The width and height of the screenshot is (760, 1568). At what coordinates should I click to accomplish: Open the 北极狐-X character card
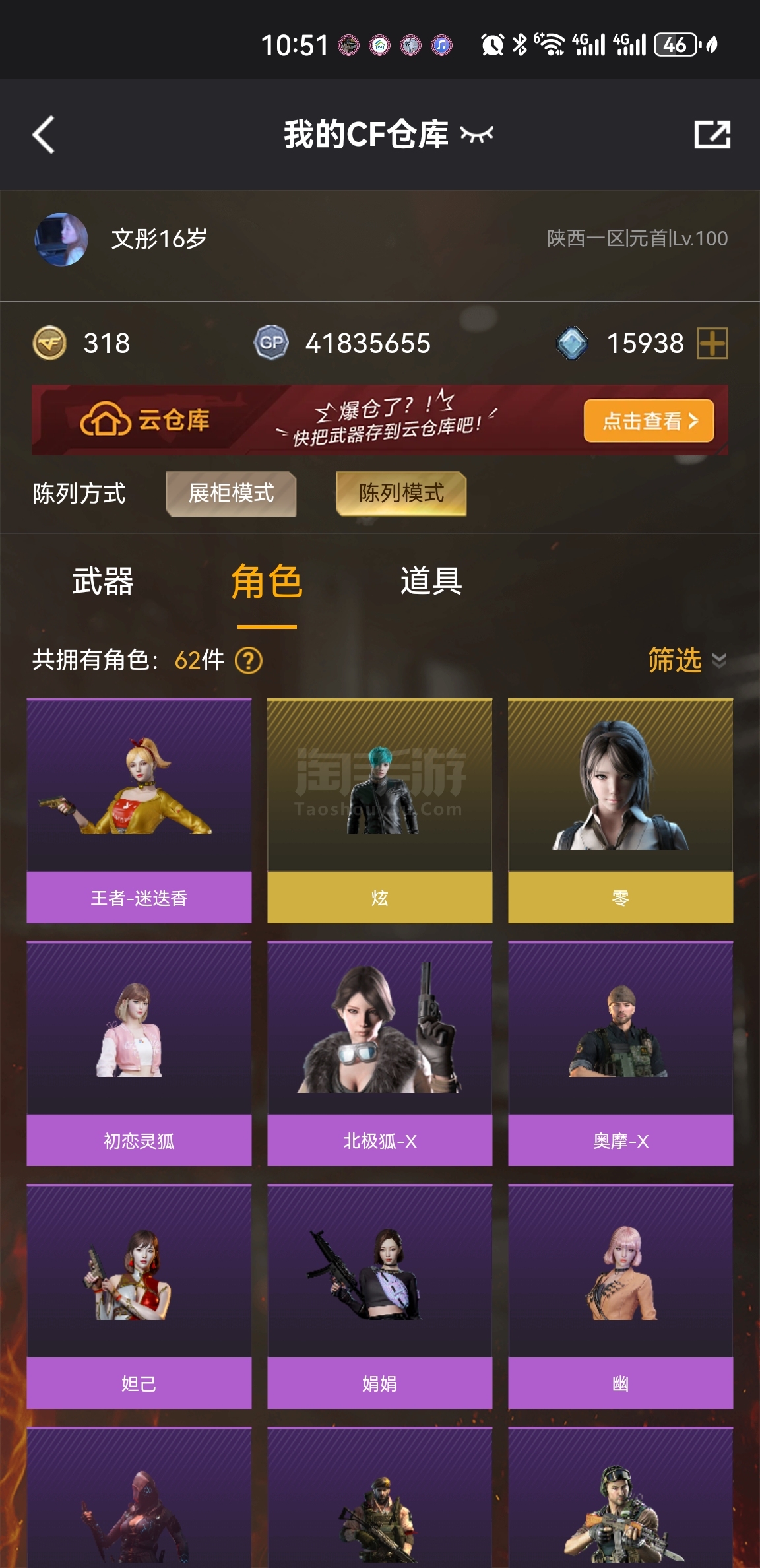point(380,1053)
